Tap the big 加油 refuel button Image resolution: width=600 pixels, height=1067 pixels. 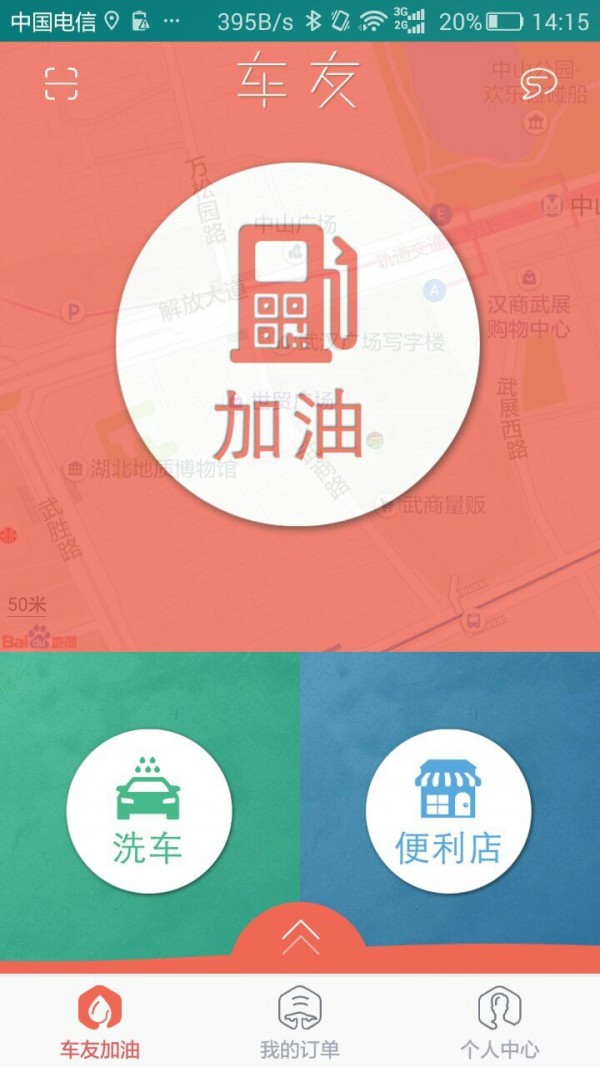295,345
